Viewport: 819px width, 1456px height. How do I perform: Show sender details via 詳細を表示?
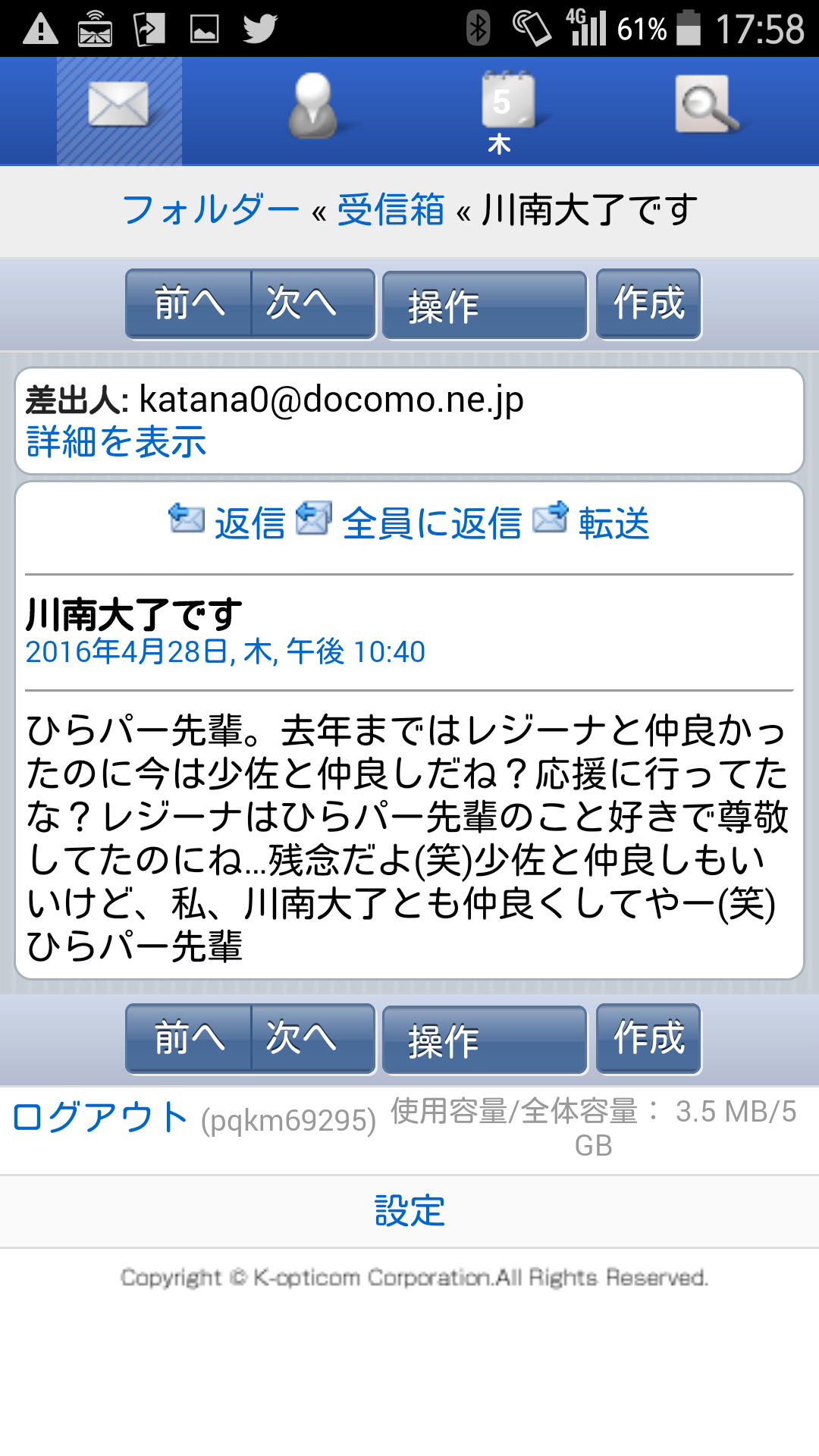point(116,441)
